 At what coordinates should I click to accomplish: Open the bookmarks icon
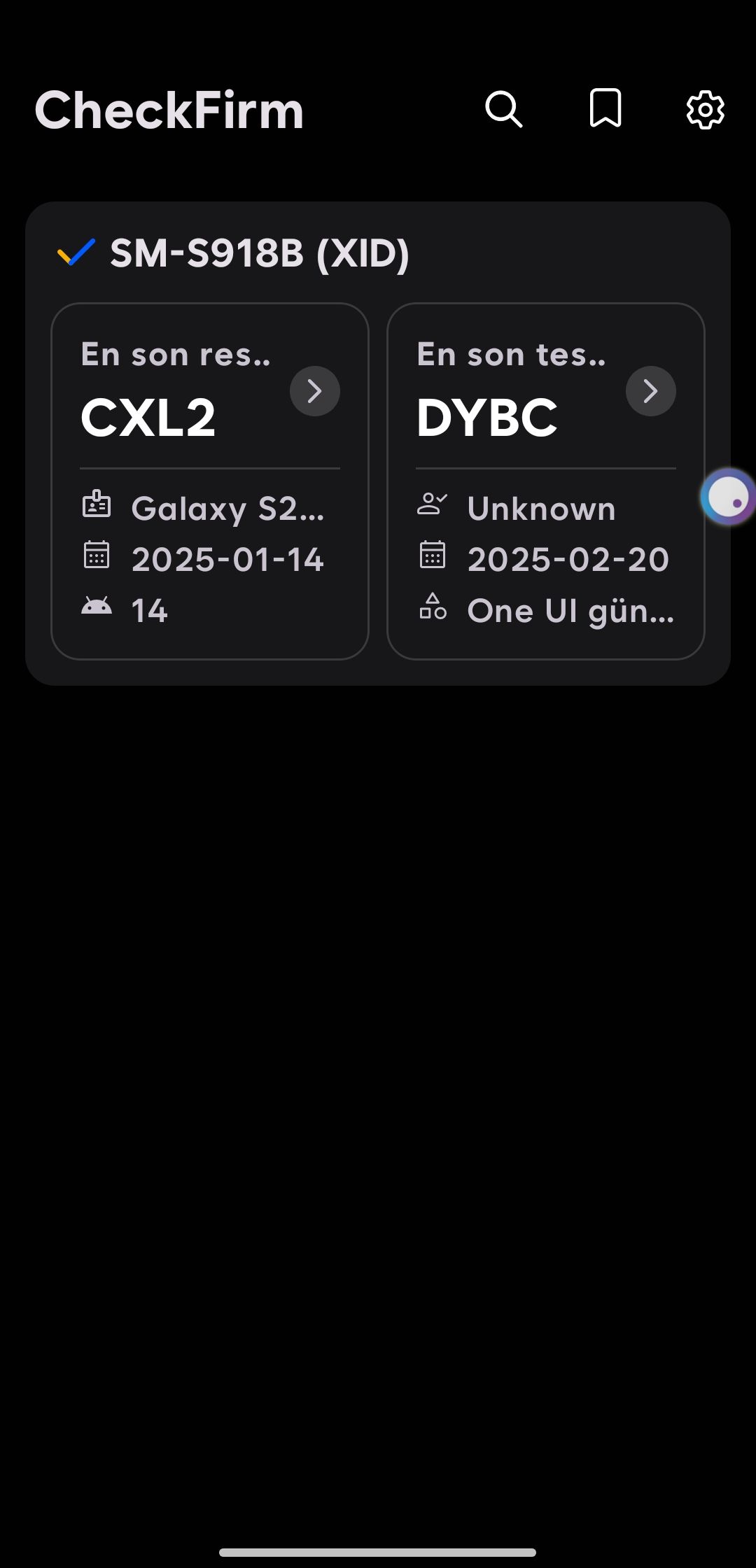(x=605, y=108)
